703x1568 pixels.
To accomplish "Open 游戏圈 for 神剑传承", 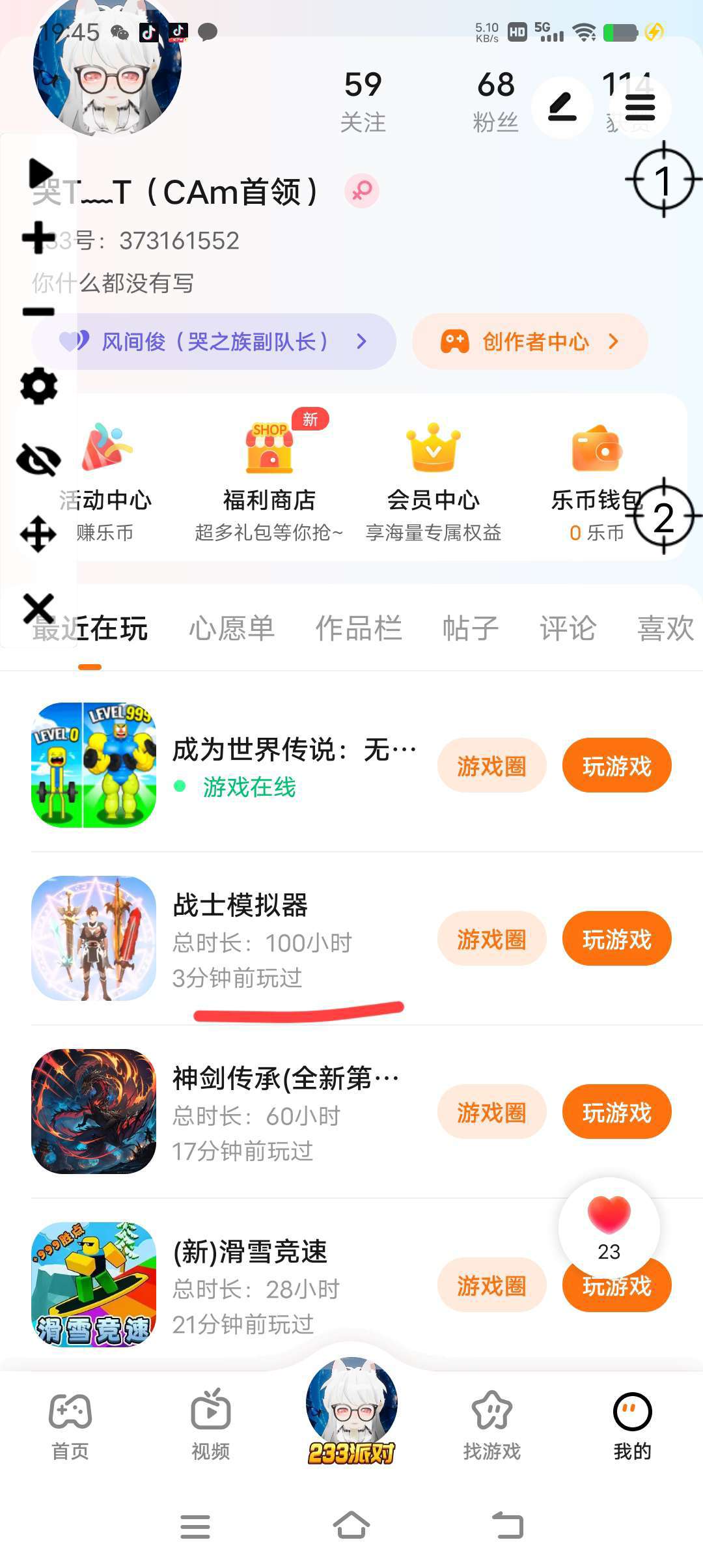I will coord(491,1112).
